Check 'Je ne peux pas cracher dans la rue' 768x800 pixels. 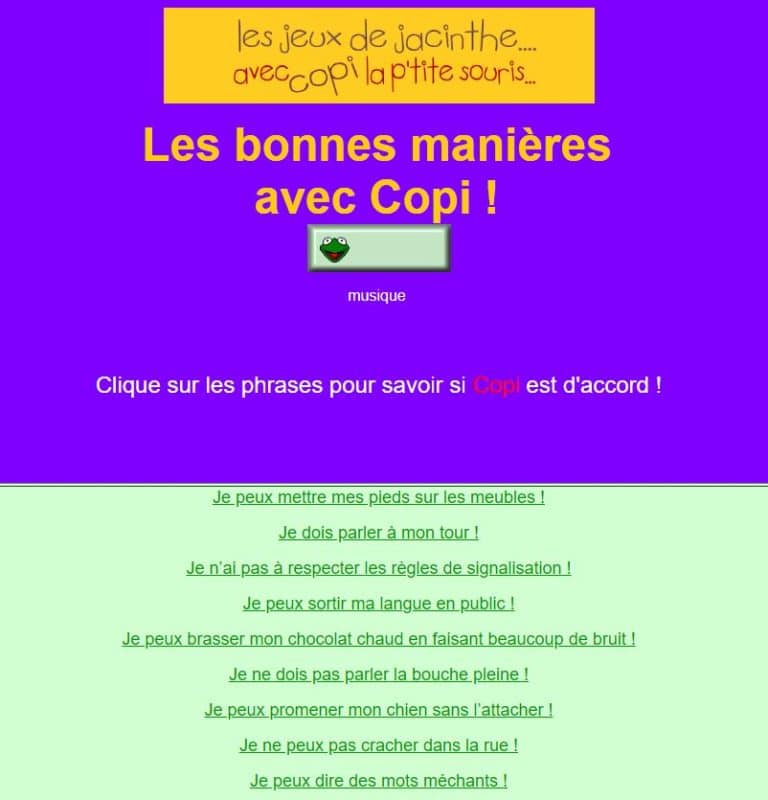pyautogui.click(x=378, y=746)
